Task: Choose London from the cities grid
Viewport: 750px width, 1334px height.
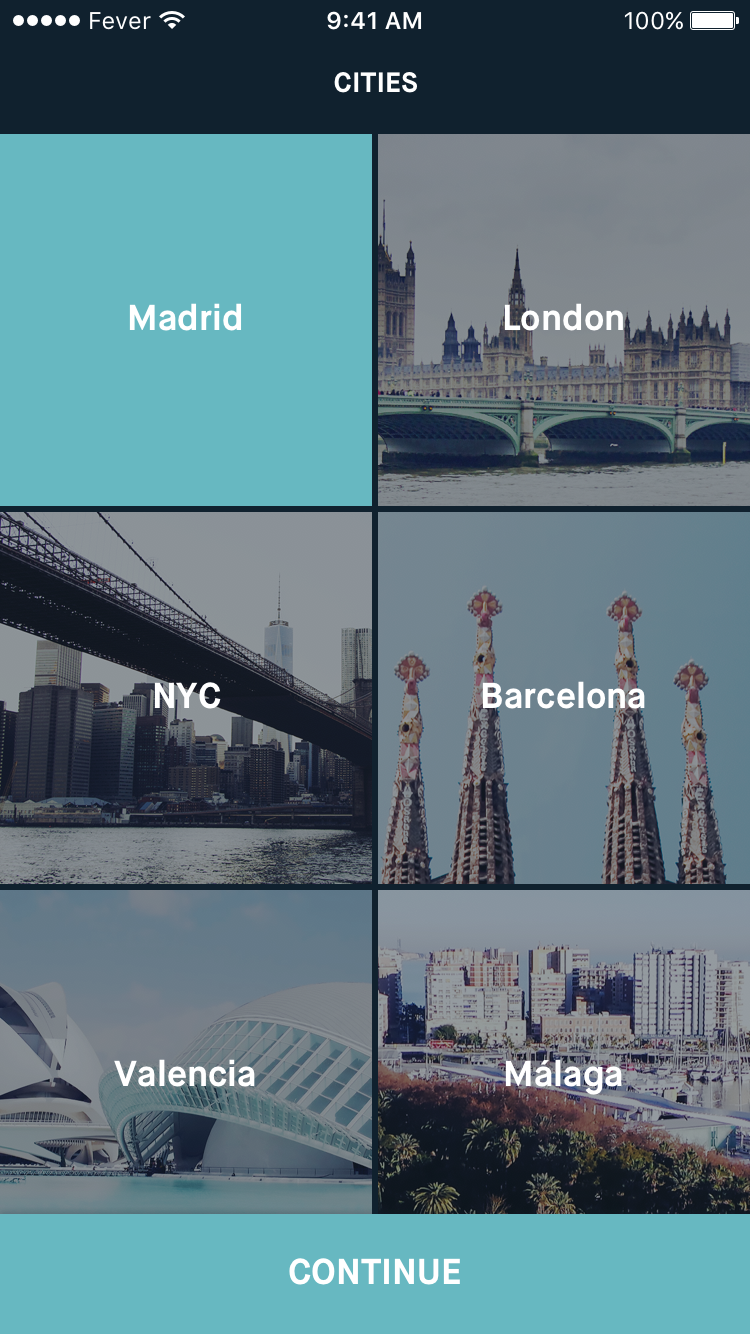Action: tap(564, 319)
